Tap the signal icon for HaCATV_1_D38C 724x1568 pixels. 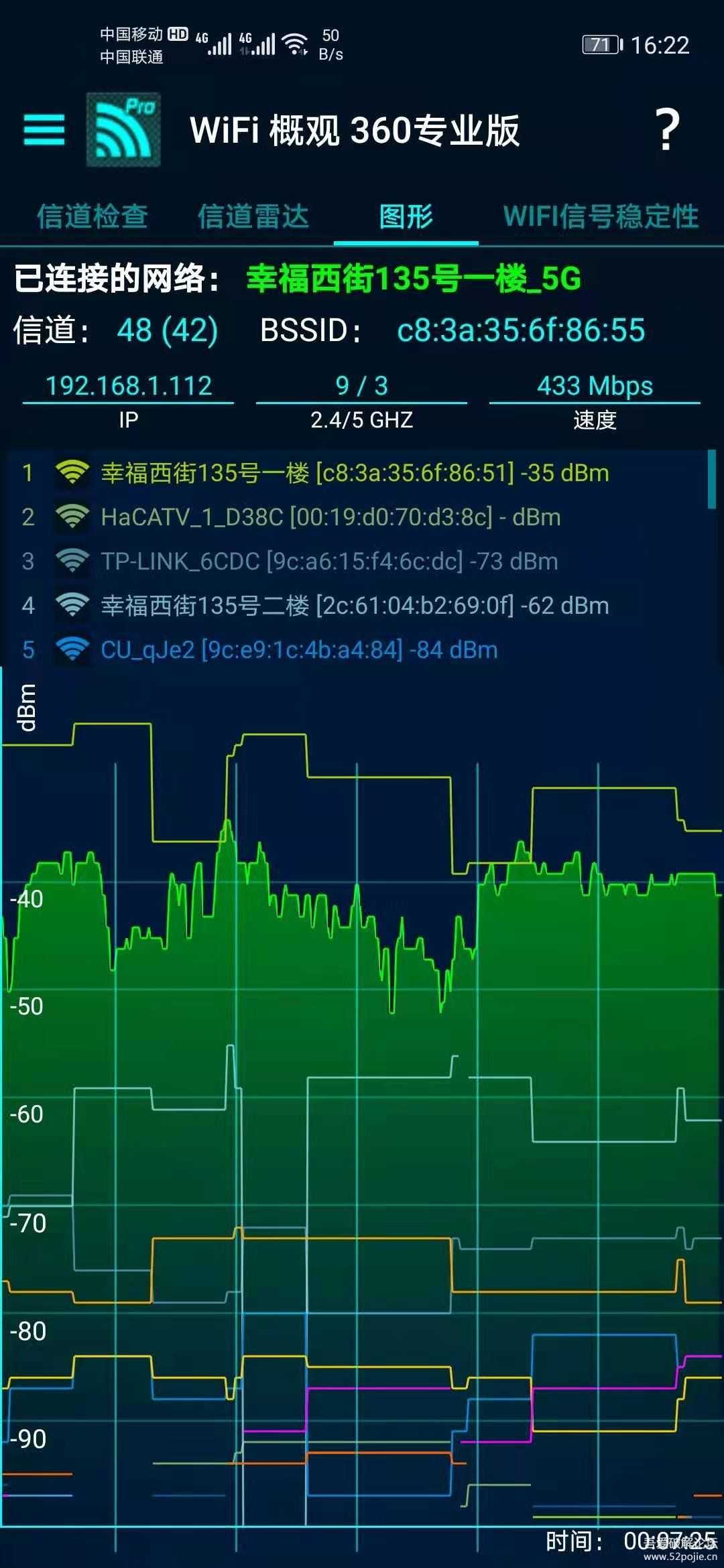[x=74, y=517]
